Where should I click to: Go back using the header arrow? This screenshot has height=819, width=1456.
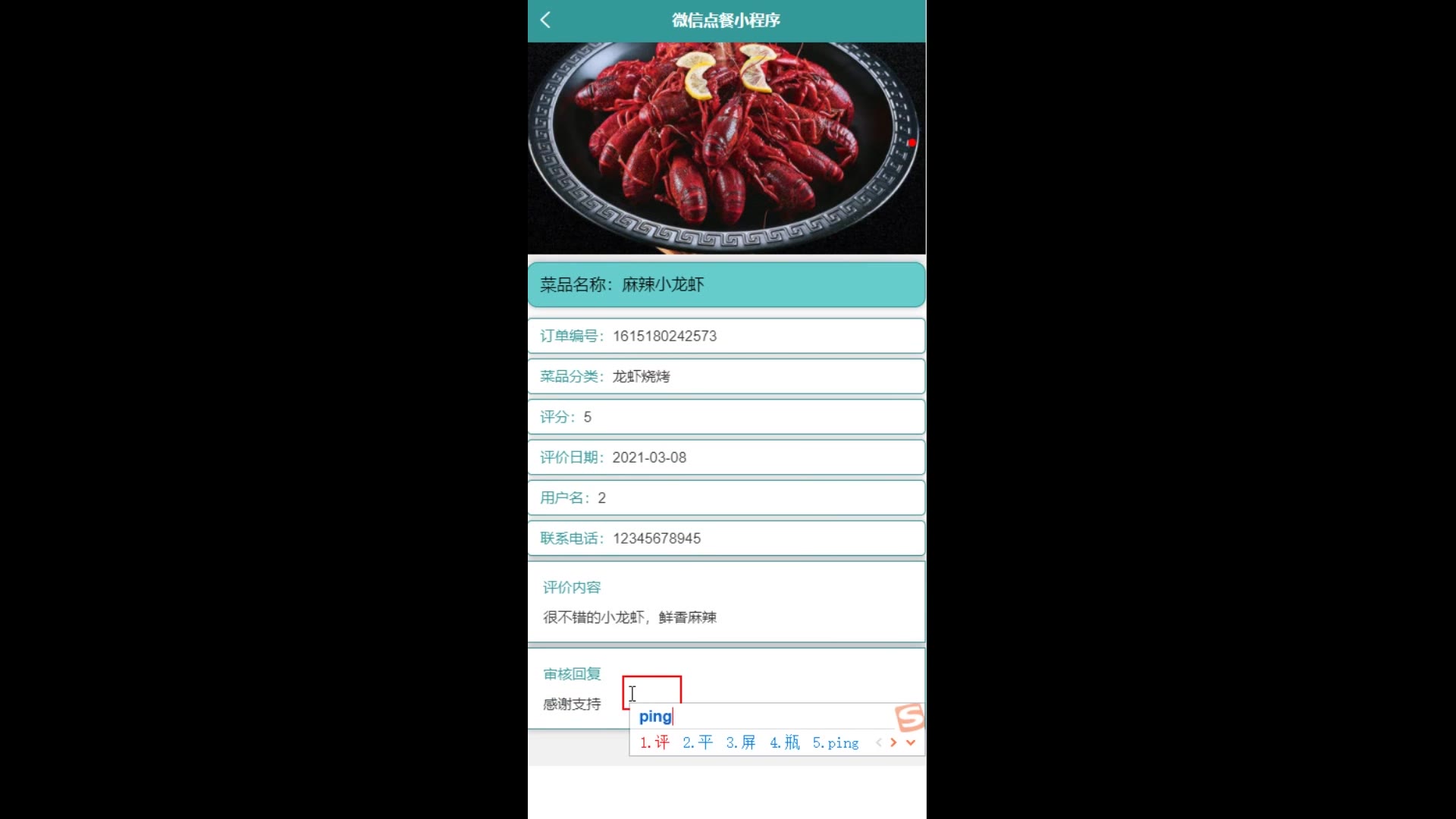coord(545,20)
